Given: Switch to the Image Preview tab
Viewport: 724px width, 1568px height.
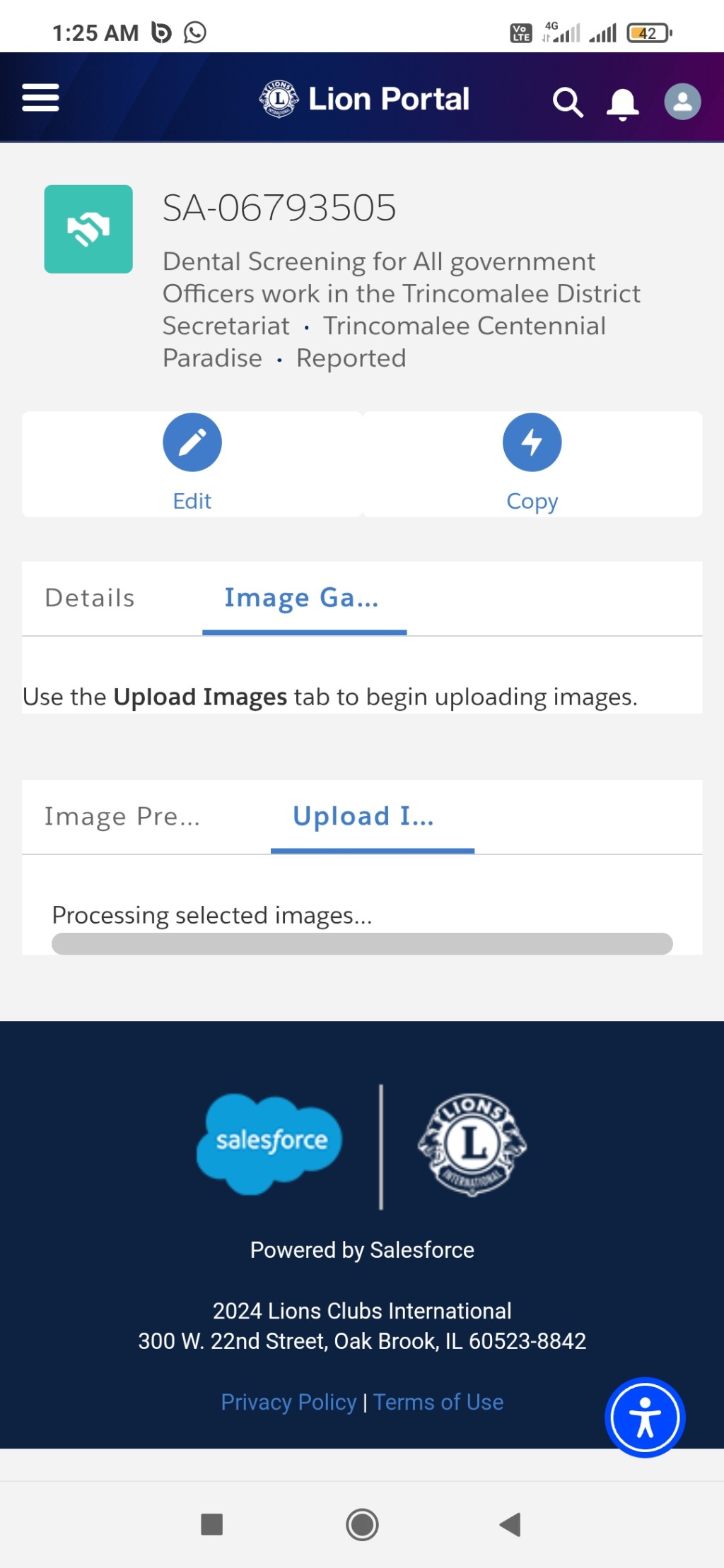Looking at the screenshot, I should 122,816.
